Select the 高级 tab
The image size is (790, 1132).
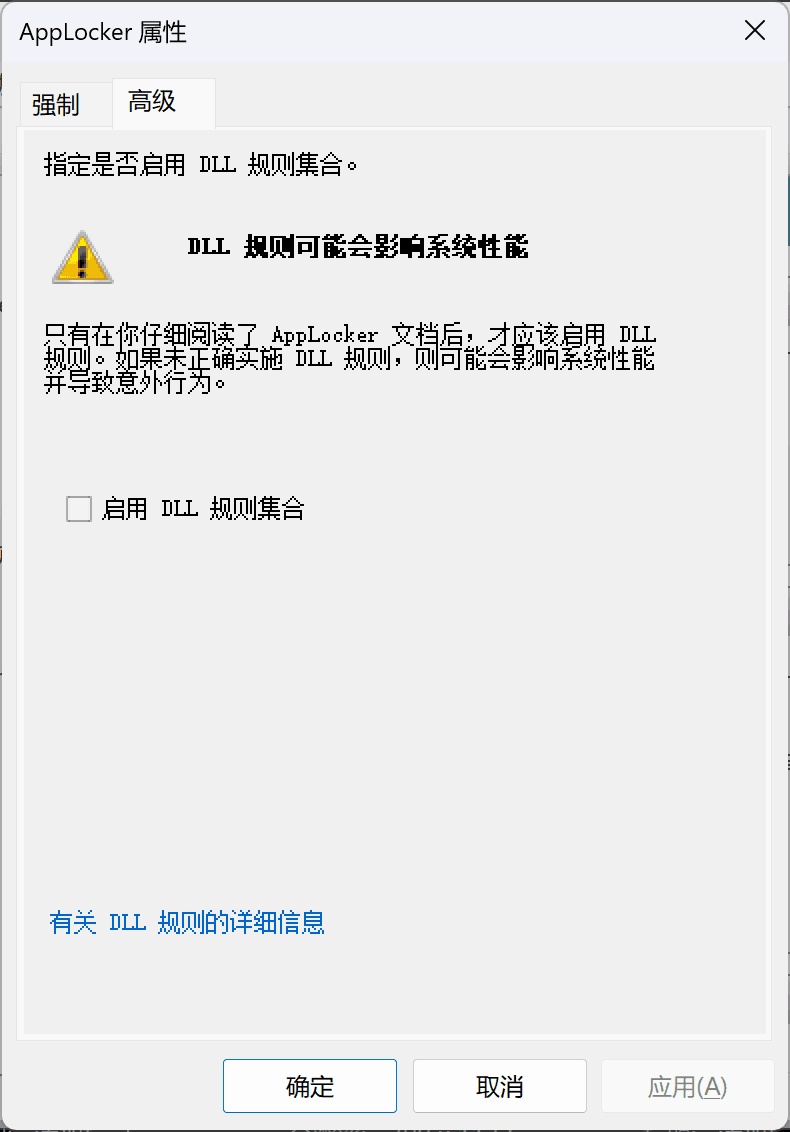[153, 102]
